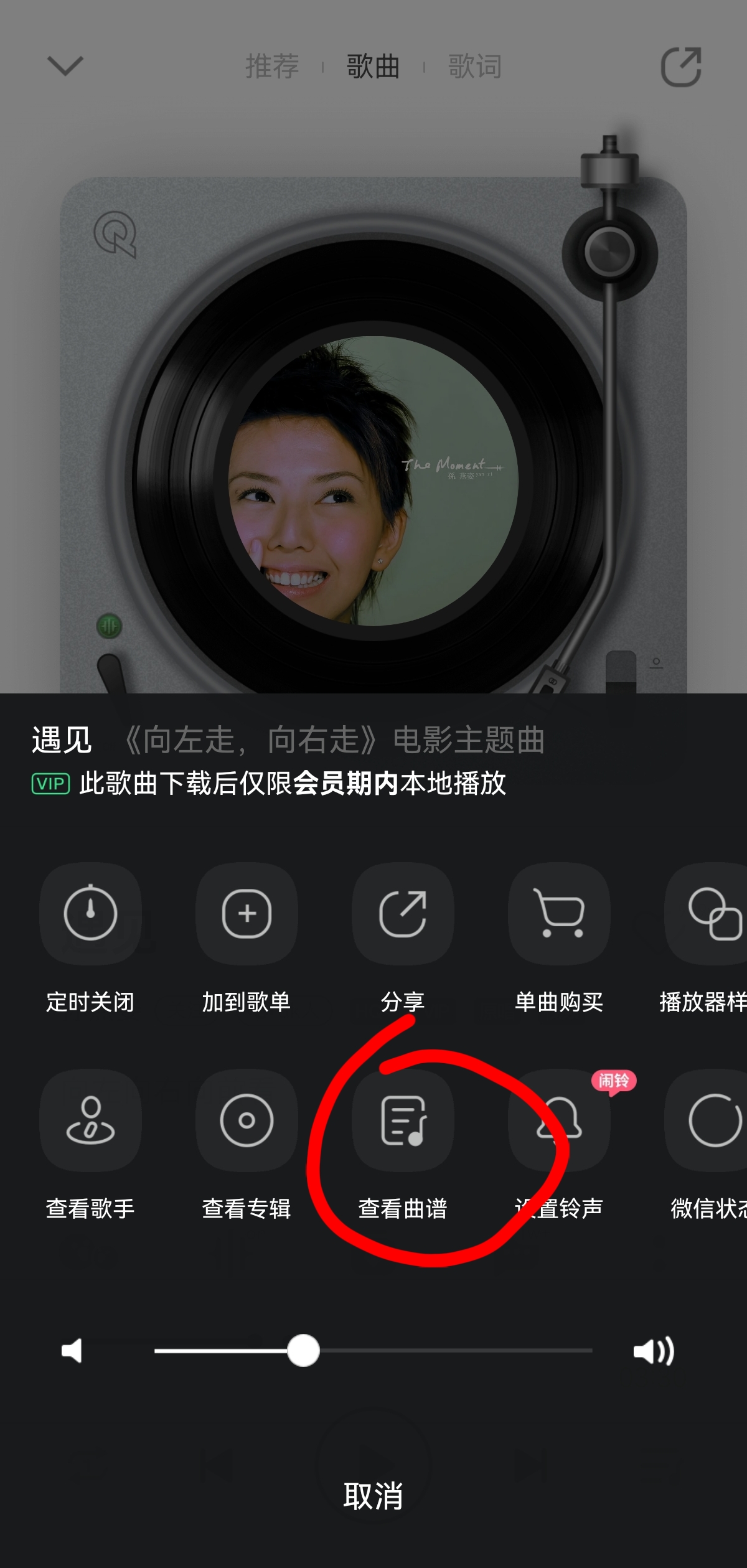Screen dimensions: 747x1568
Task: Tap 取消 to dismiss the menu
Action: [x=372, y=1496]
